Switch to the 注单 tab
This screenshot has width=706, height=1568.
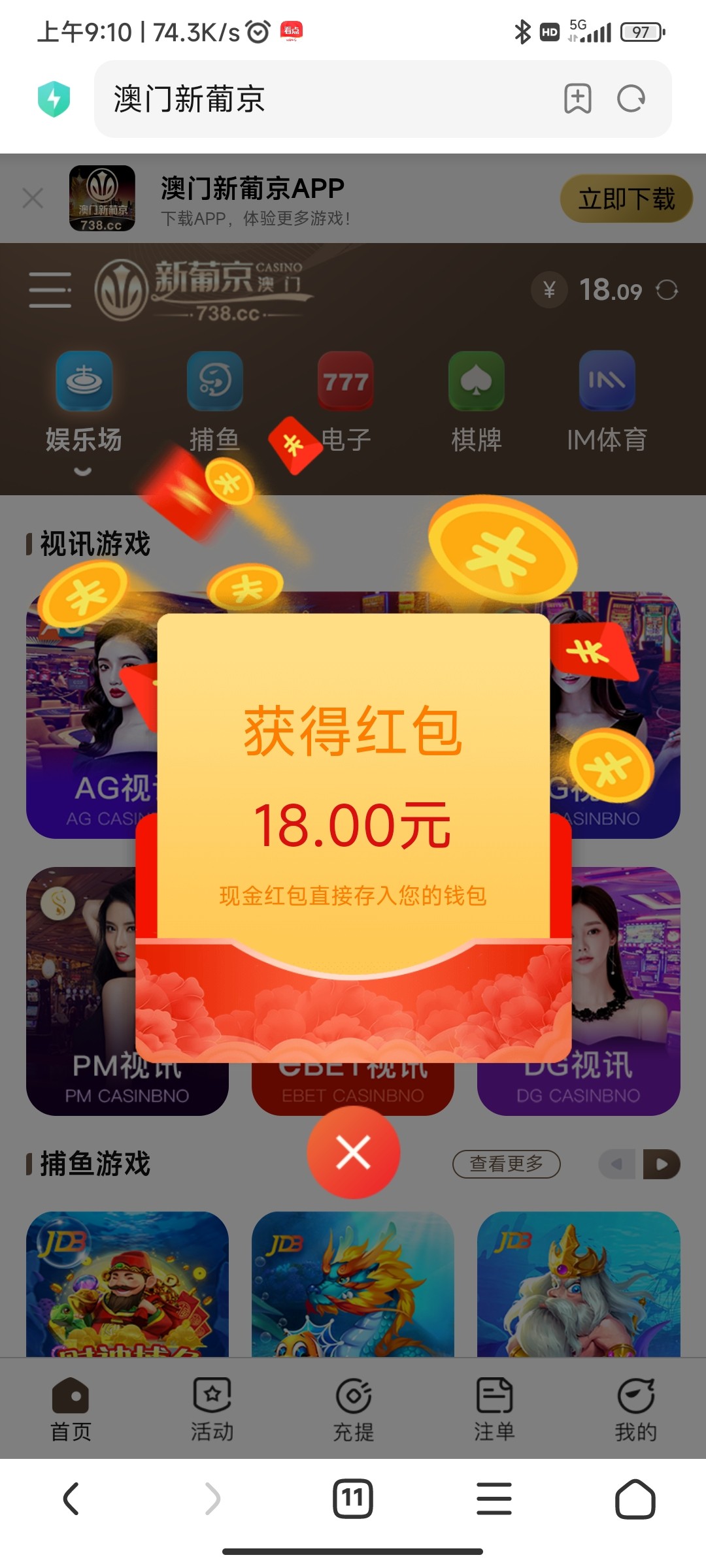(494, 1409)
